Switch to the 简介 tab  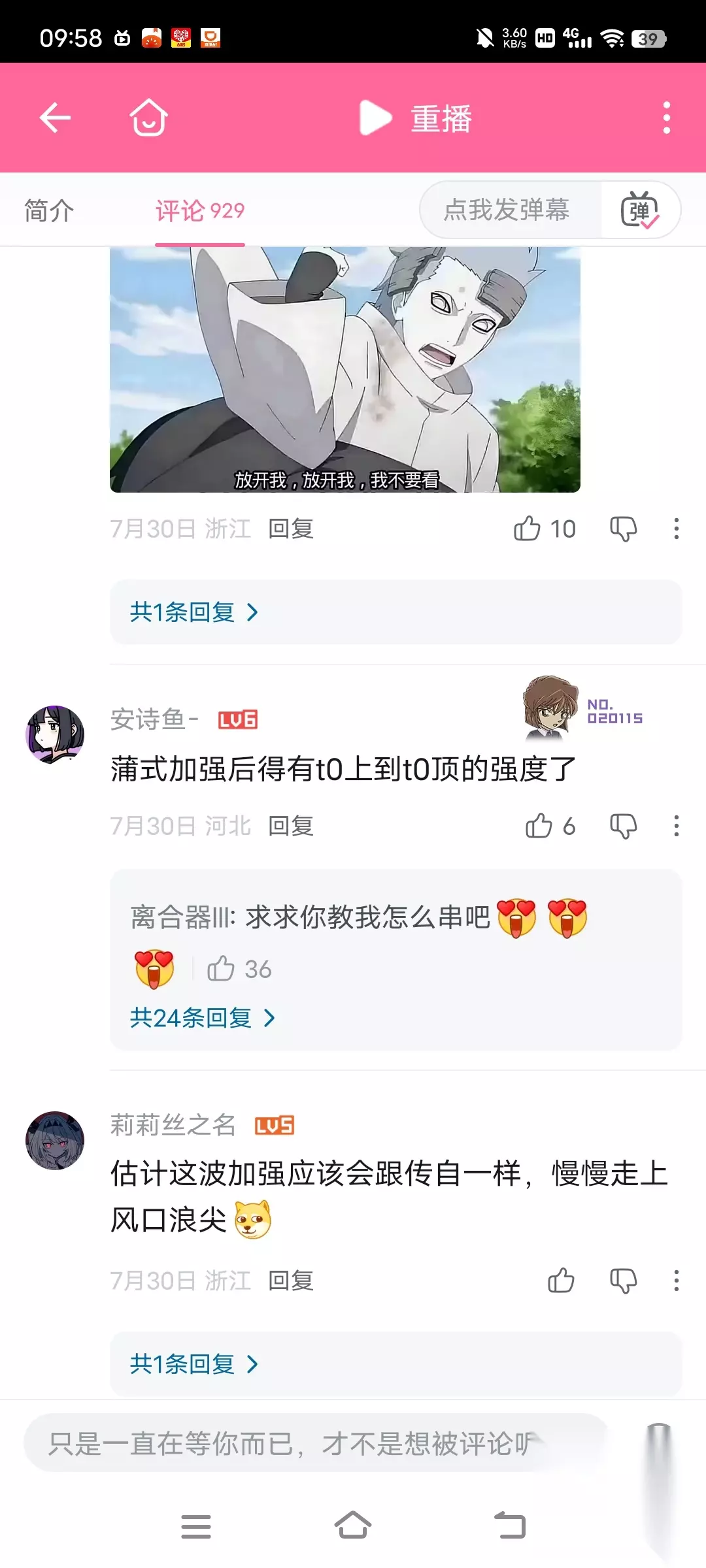coord(49,210)
